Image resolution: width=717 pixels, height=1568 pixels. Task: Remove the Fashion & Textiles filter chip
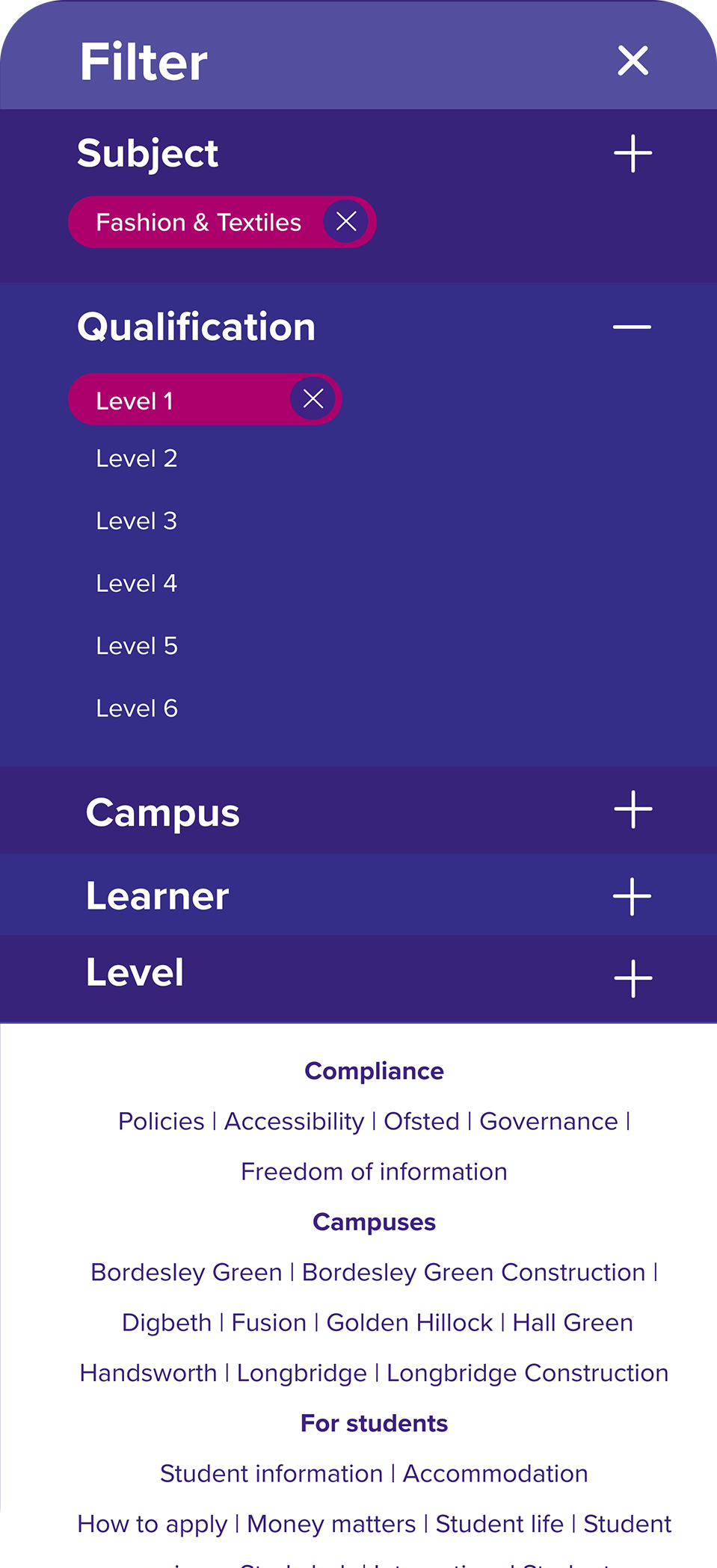click(345, 221)
